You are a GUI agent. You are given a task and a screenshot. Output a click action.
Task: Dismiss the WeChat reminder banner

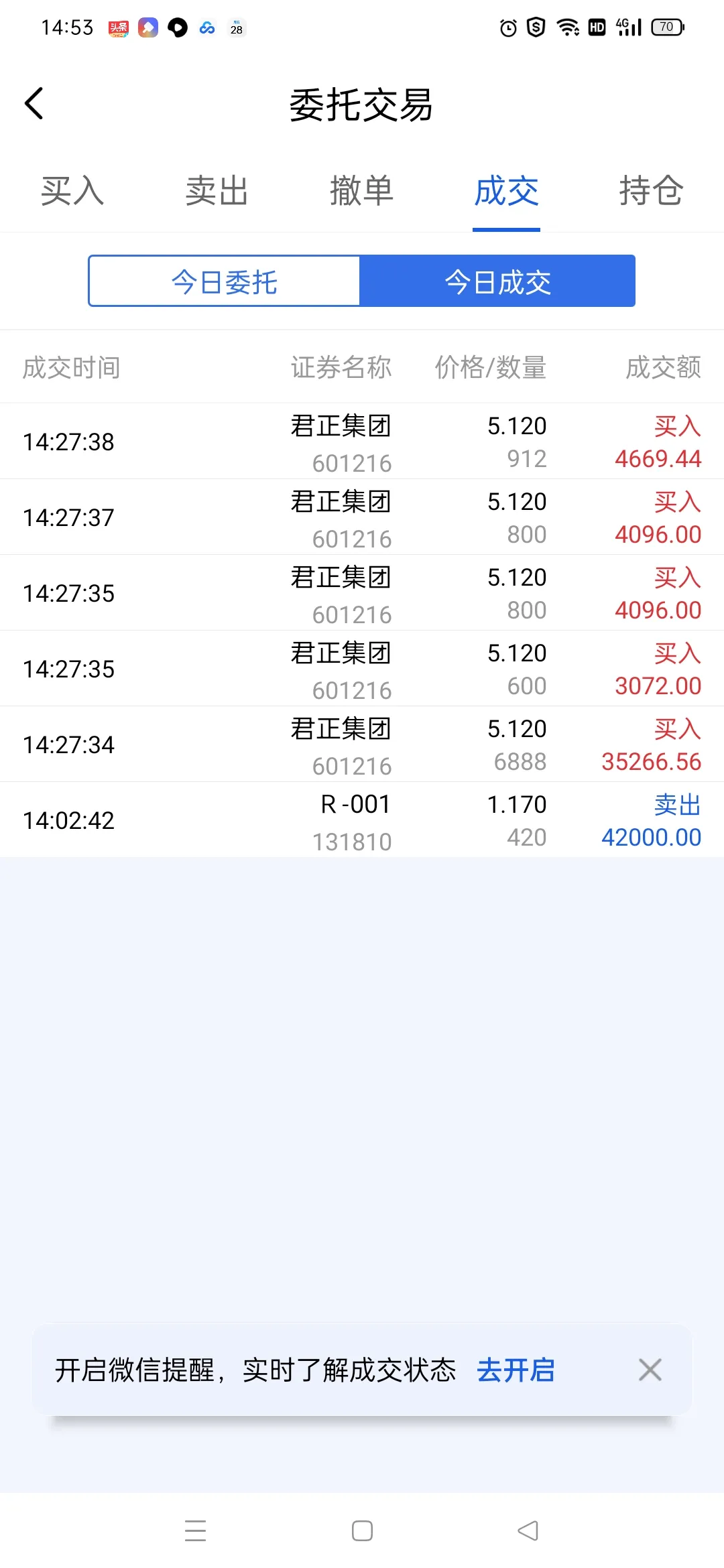650,1370
